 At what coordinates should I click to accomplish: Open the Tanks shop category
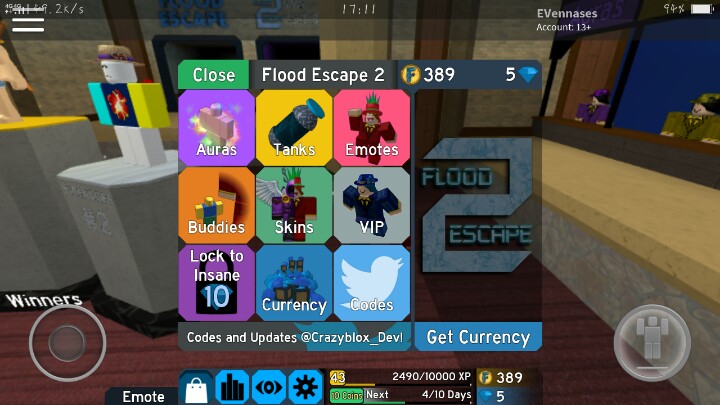pyautogui.click(x=294, y=126)
